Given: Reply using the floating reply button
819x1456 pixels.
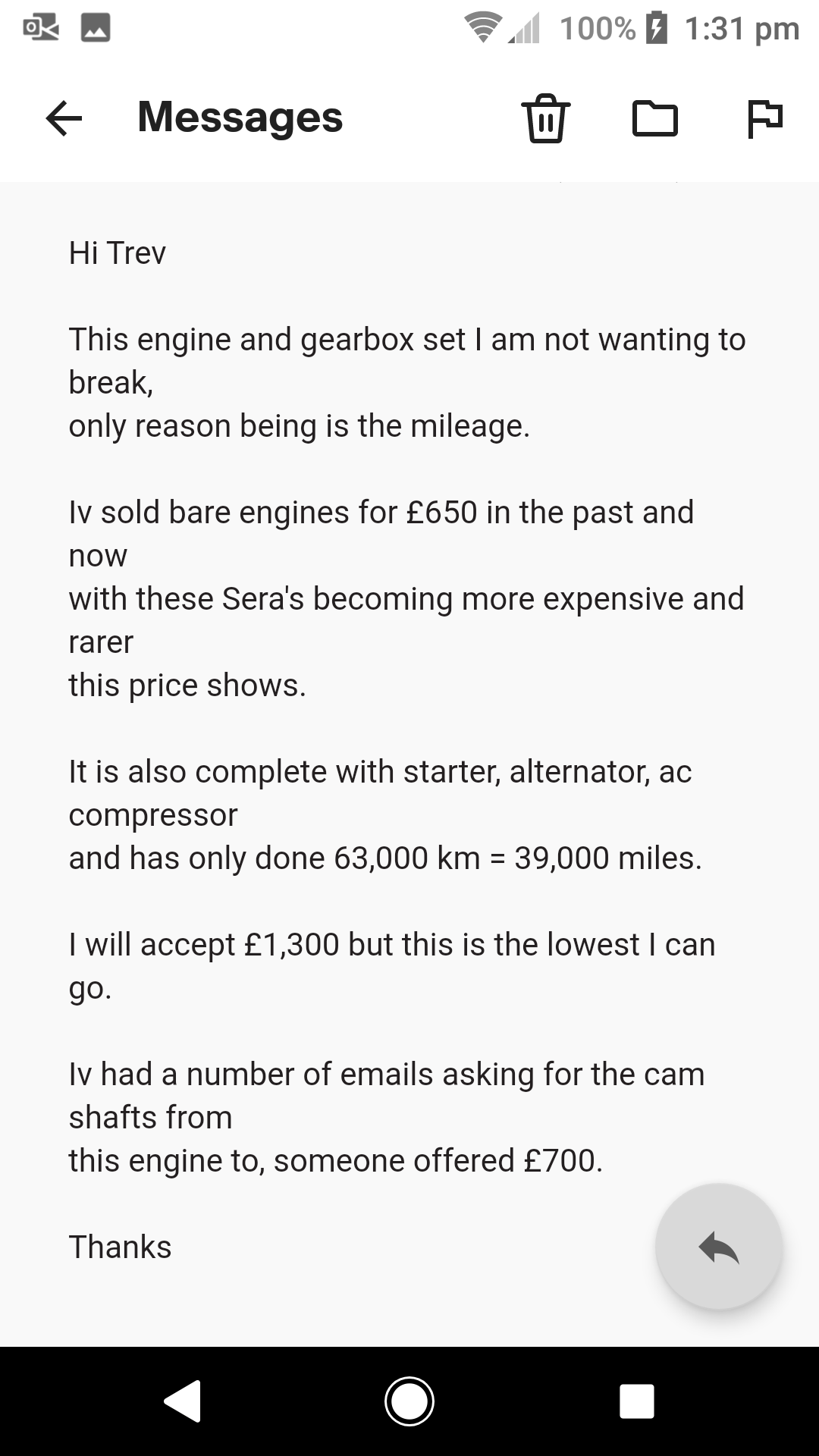Looking at the screenshot, I should click(719, 1247).
